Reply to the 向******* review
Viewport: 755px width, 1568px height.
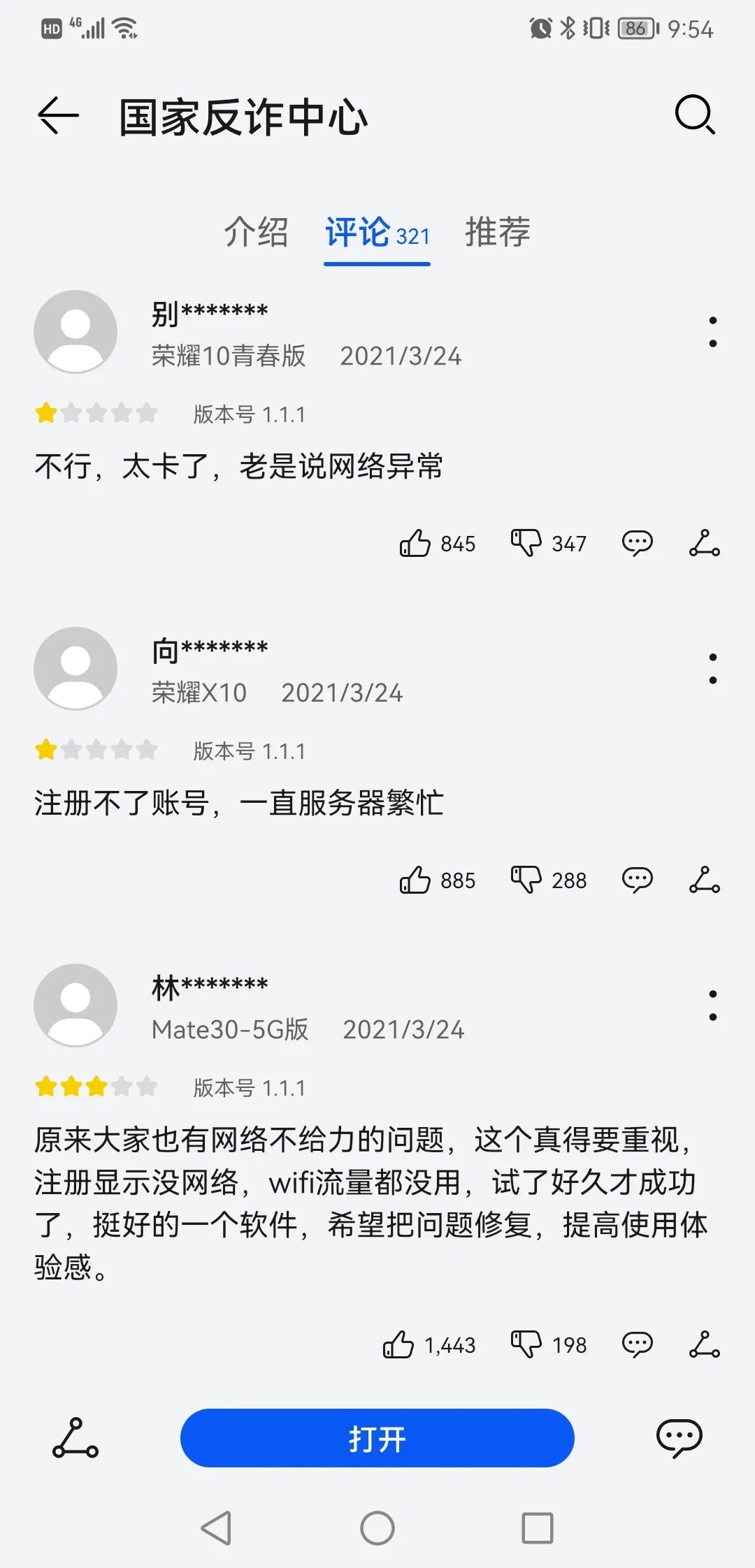click(637, 880)
